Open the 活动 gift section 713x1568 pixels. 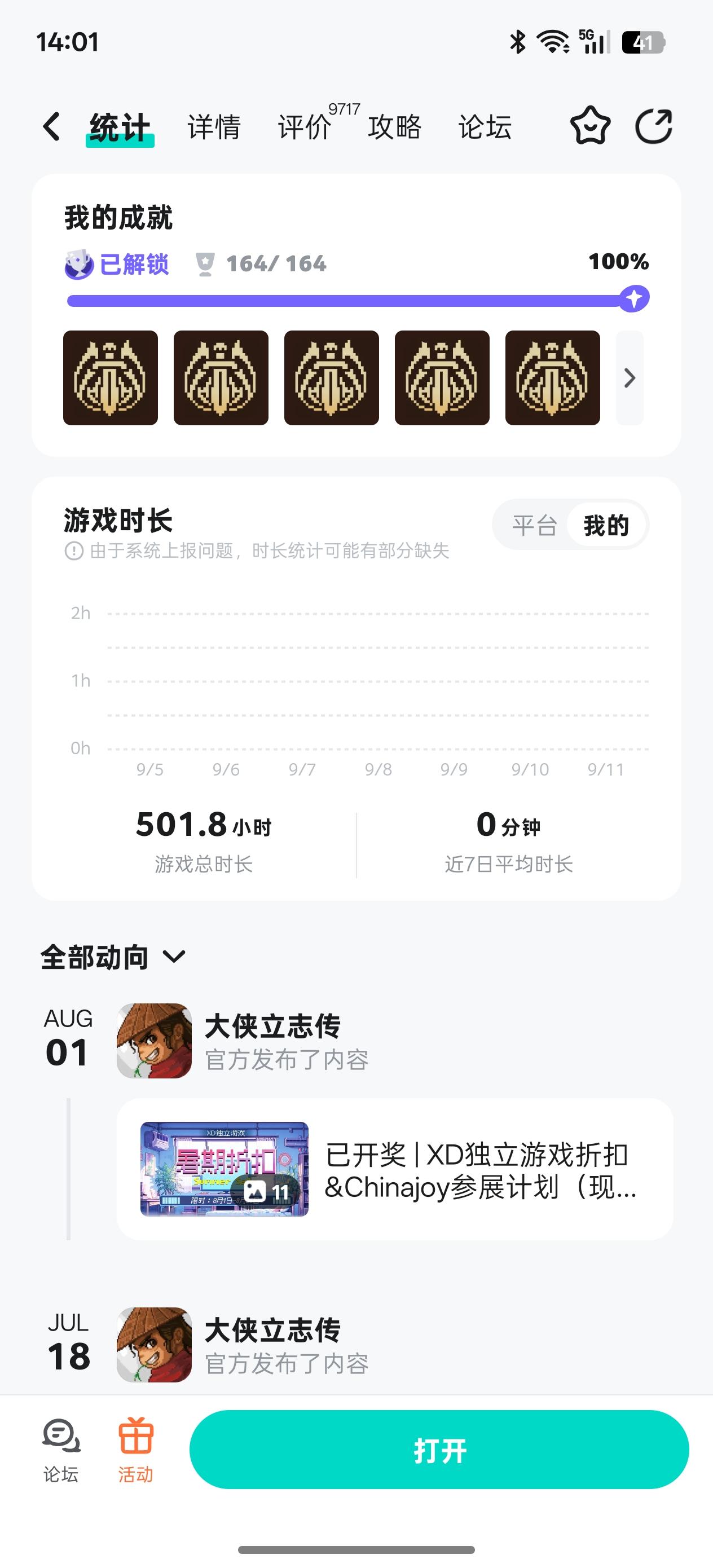tap(136, 1450)
